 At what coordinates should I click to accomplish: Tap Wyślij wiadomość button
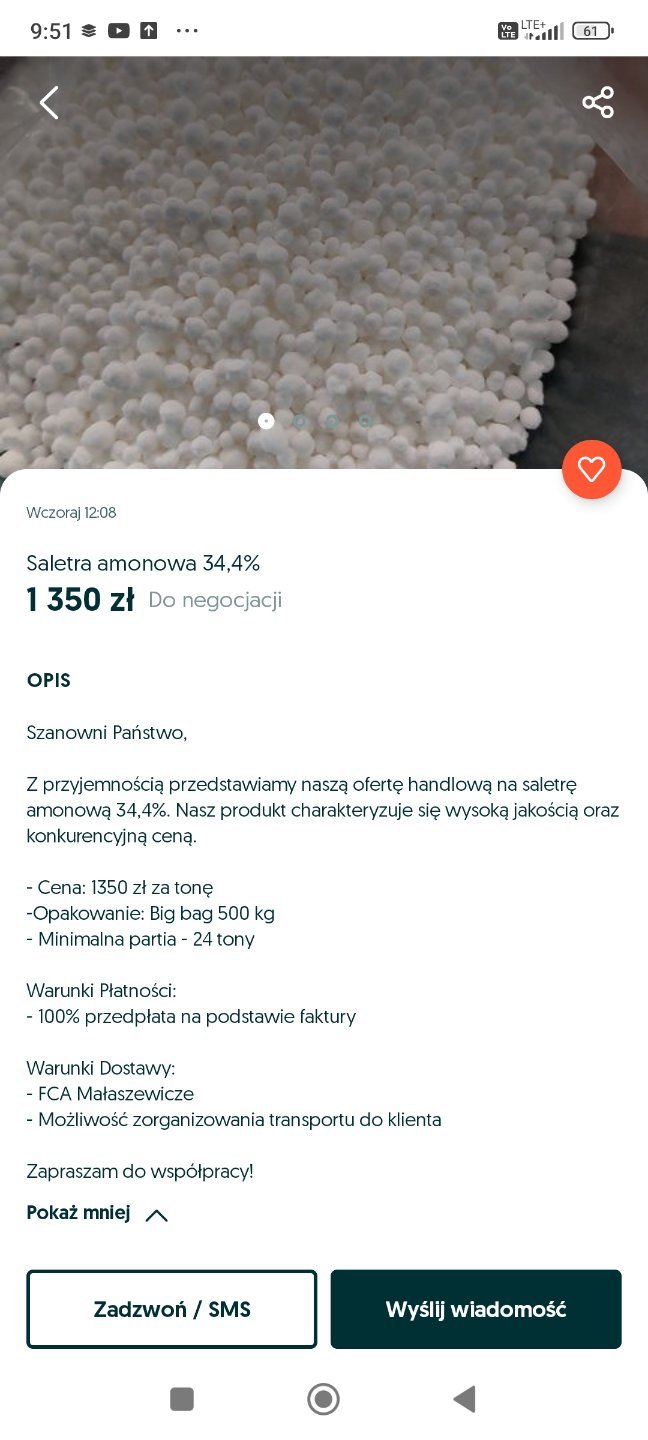pyautogui.click(x=476, y=1309)
